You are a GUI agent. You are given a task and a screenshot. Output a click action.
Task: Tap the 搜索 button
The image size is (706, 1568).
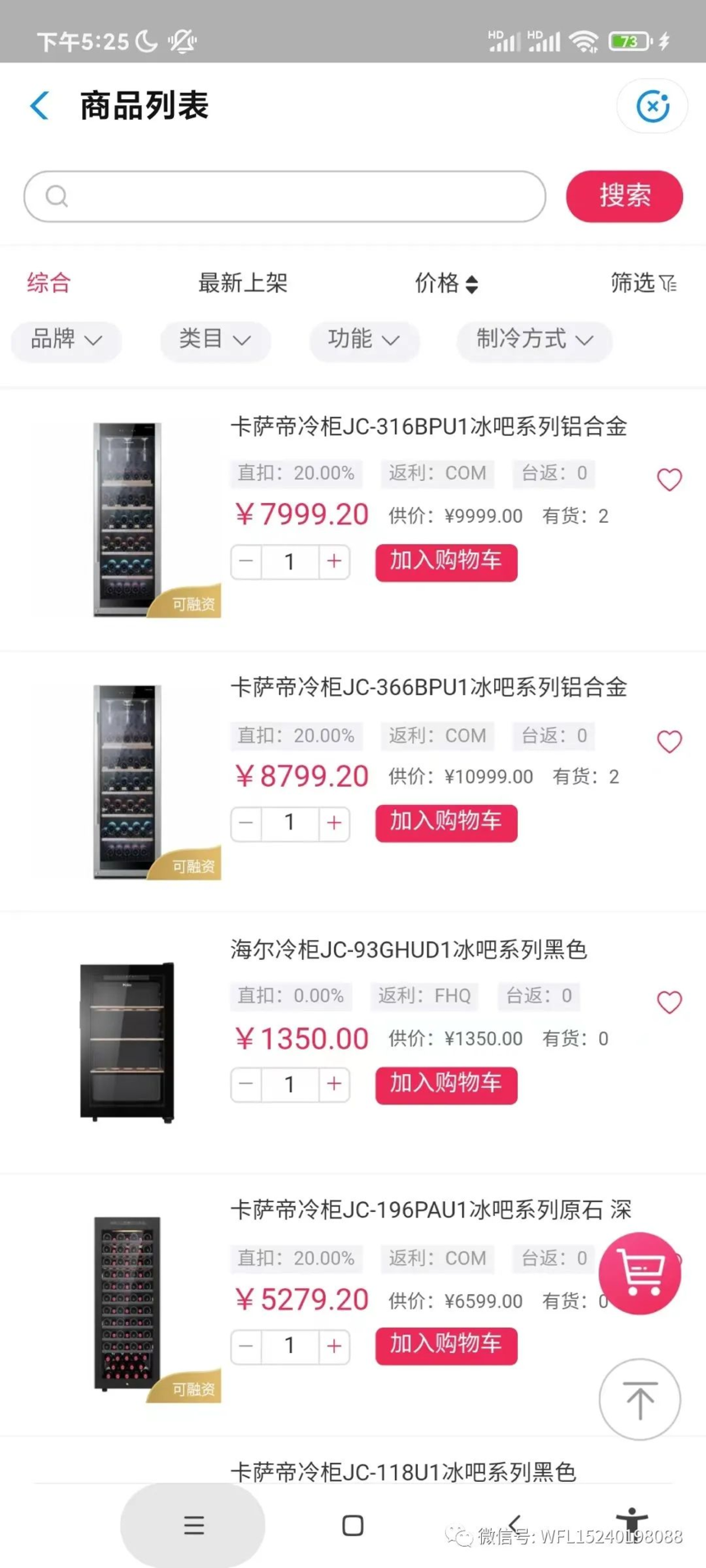624,196
